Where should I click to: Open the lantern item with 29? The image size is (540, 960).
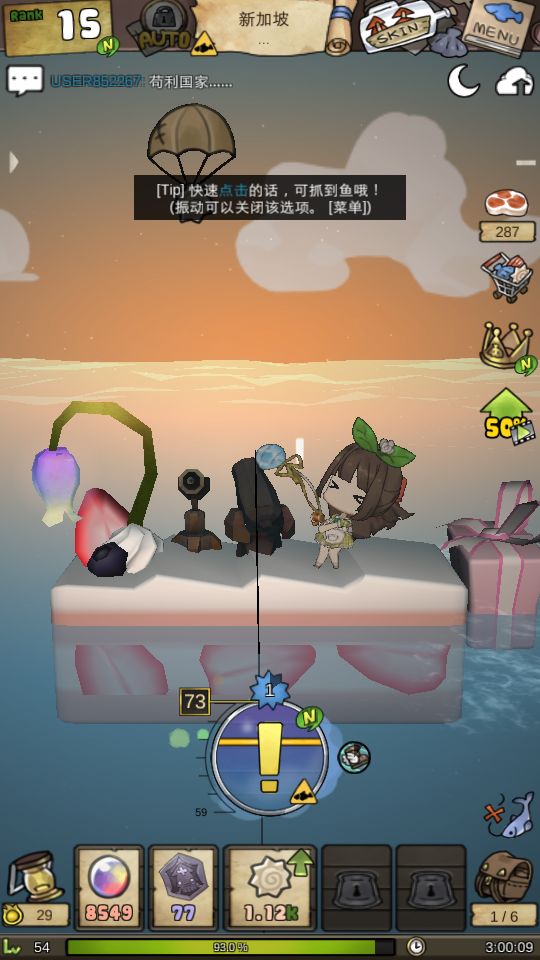[x=34, y=889]
